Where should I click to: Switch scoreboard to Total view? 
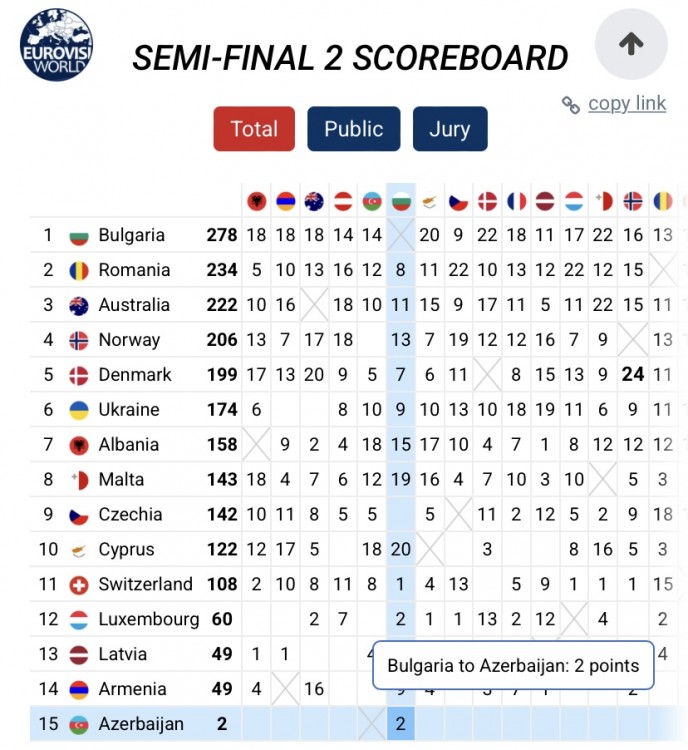click(254, 129)
